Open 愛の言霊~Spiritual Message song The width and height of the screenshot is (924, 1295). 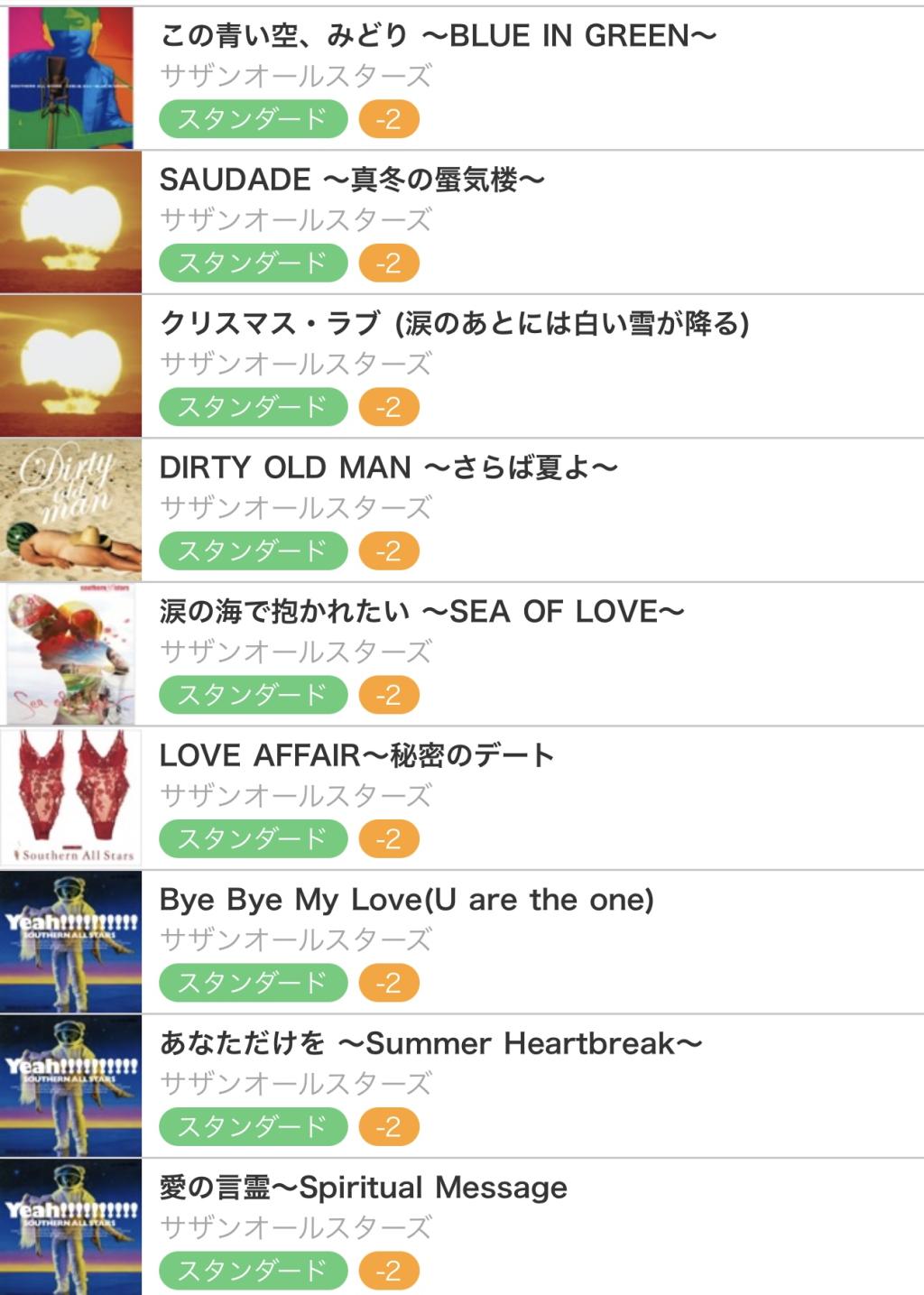[x=363, y=1187]
